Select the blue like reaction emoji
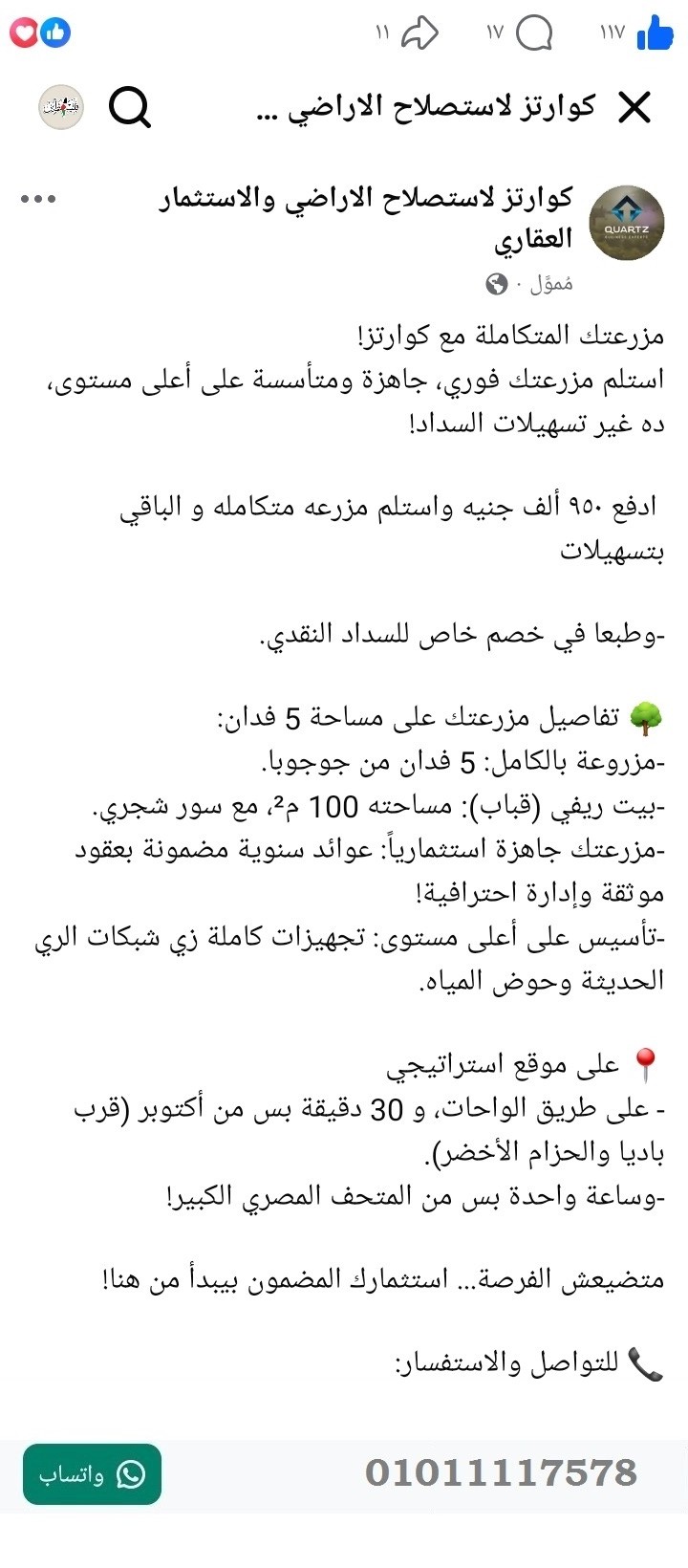This screenshot has width=688, height=1568. (x=56, y=32)
